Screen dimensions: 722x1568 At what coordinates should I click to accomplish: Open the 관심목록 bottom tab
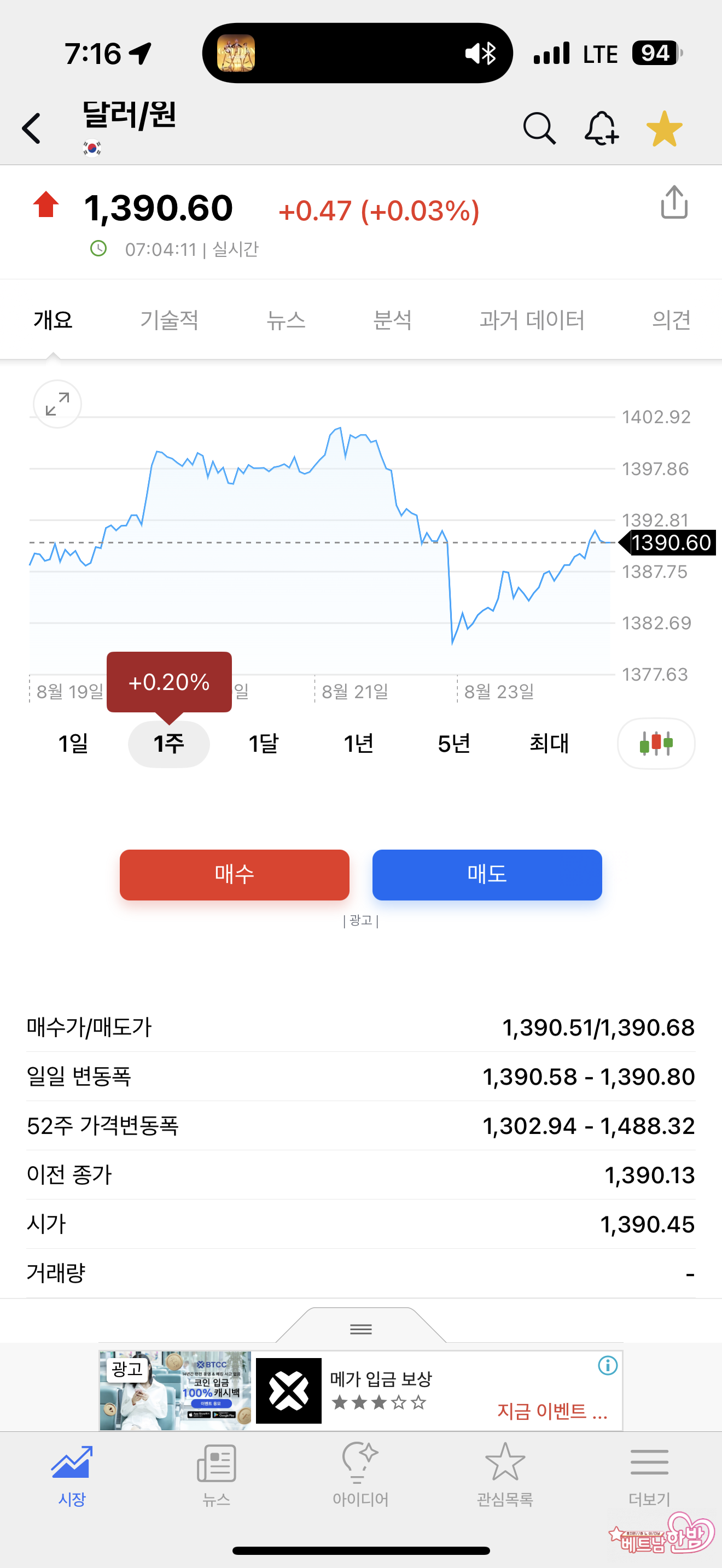(x=505, y=1473)
